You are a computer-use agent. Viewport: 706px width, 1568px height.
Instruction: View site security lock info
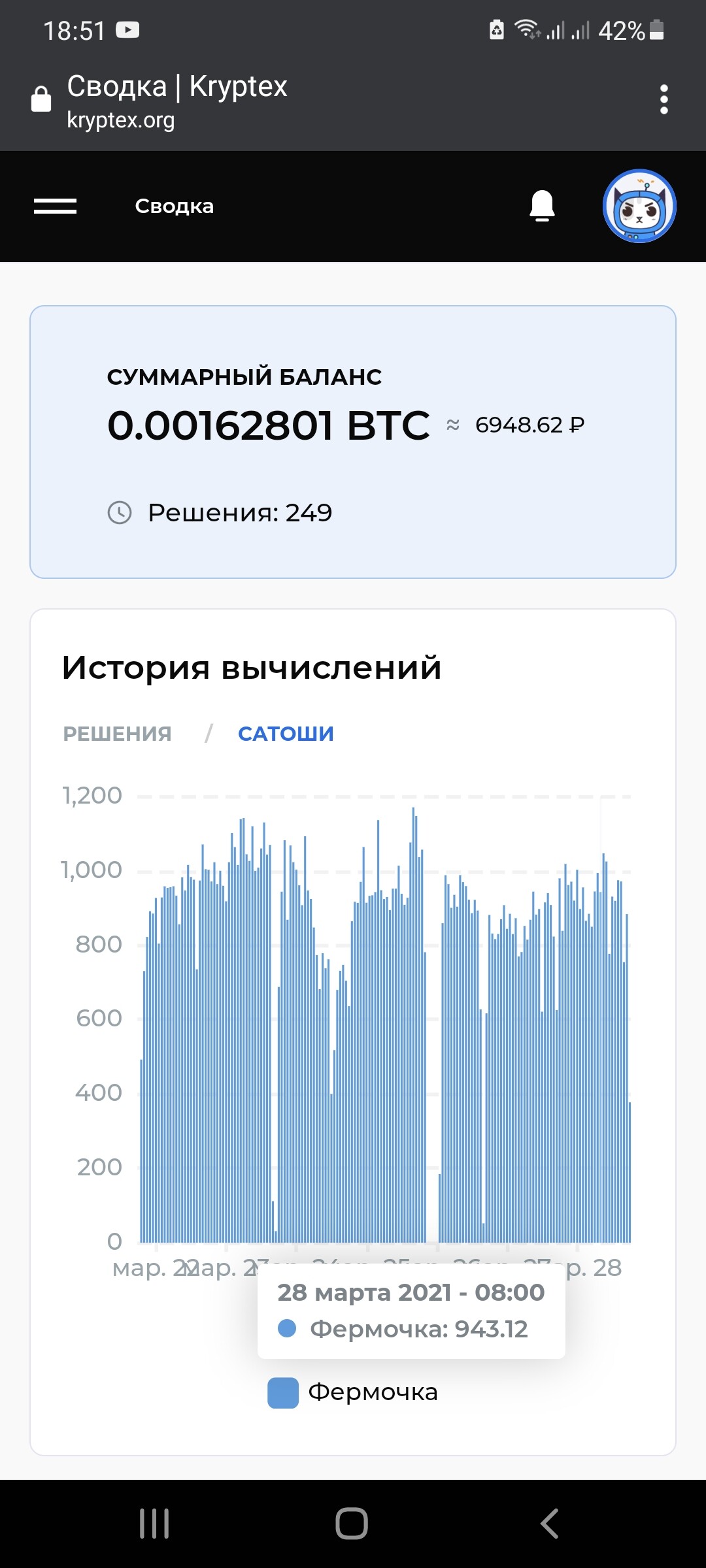pyautogui.click(x=41, y=99)
